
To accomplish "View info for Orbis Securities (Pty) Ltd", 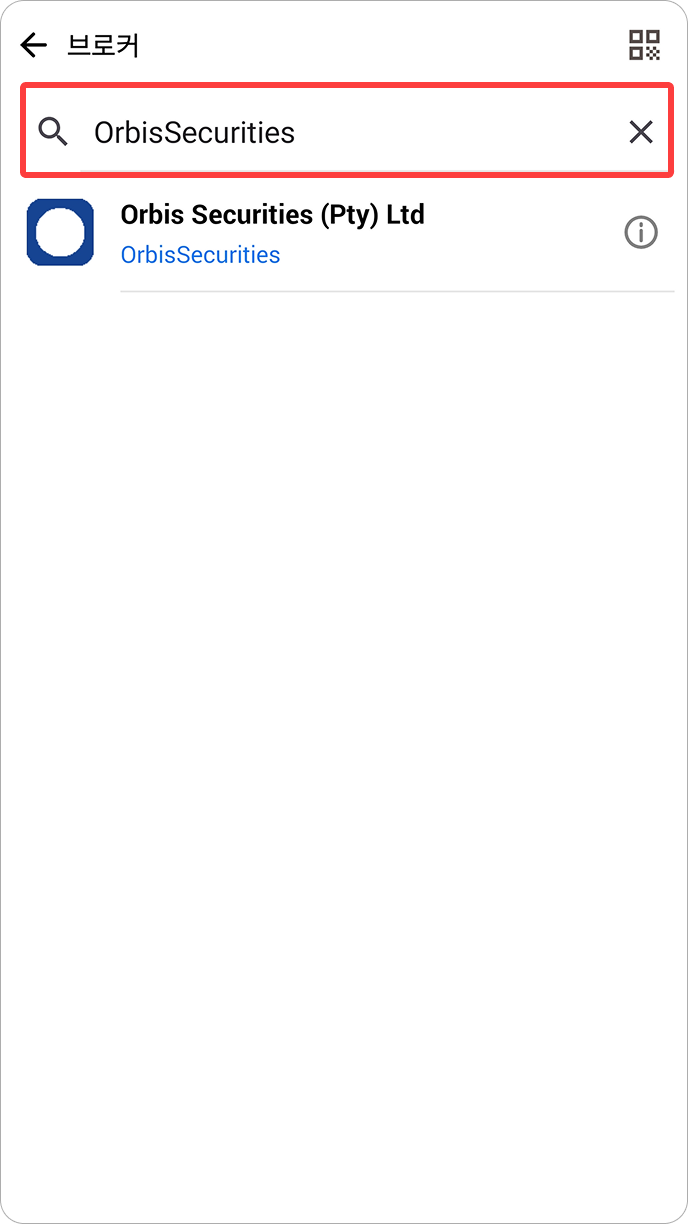I will pos(640,233).
